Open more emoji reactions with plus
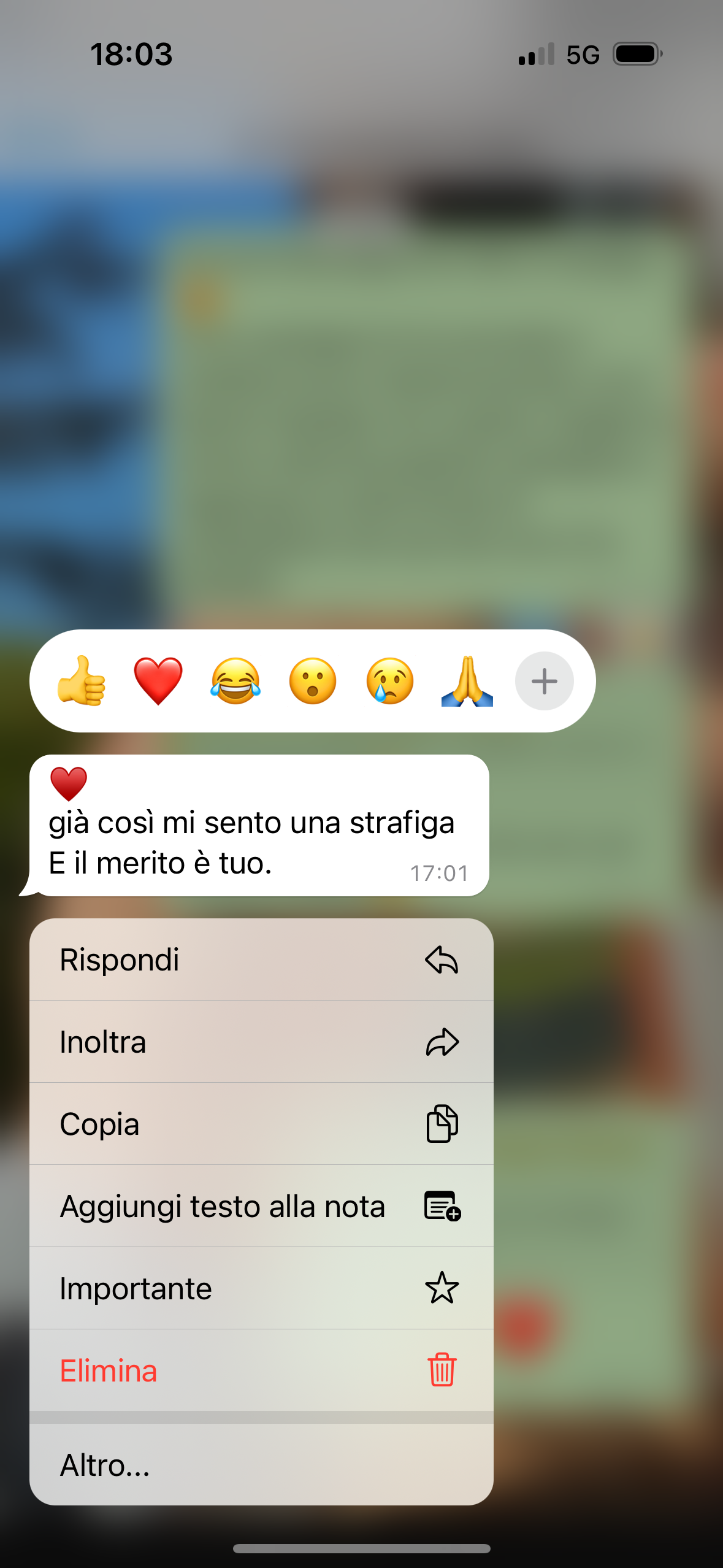The height and width of the screenshot is (1568, 723). [x=544, y=681]
